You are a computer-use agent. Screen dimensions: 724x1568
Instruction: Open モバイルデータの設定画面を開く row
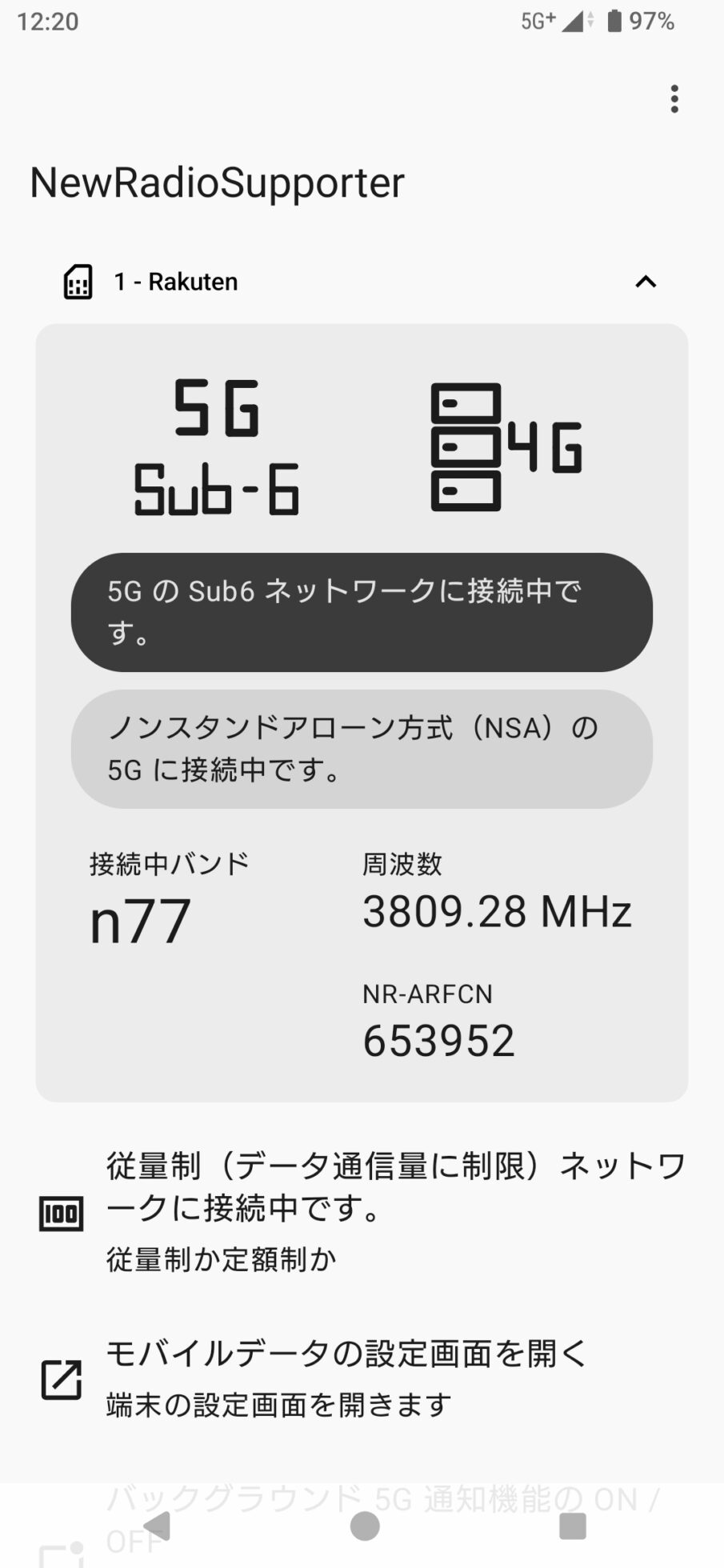[x=362, y=1378]
